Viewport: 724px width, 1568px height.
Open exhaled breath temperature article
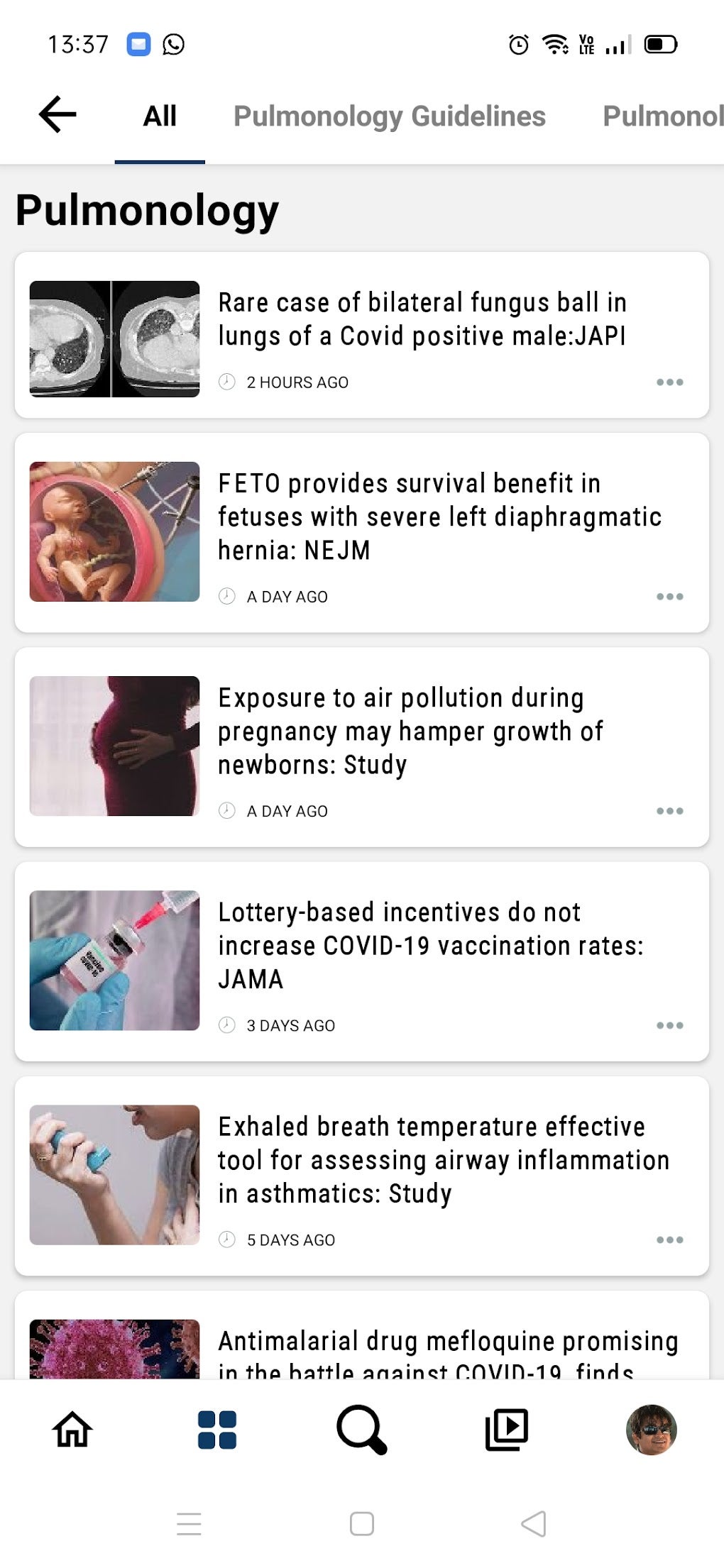tap(443, 1160)
